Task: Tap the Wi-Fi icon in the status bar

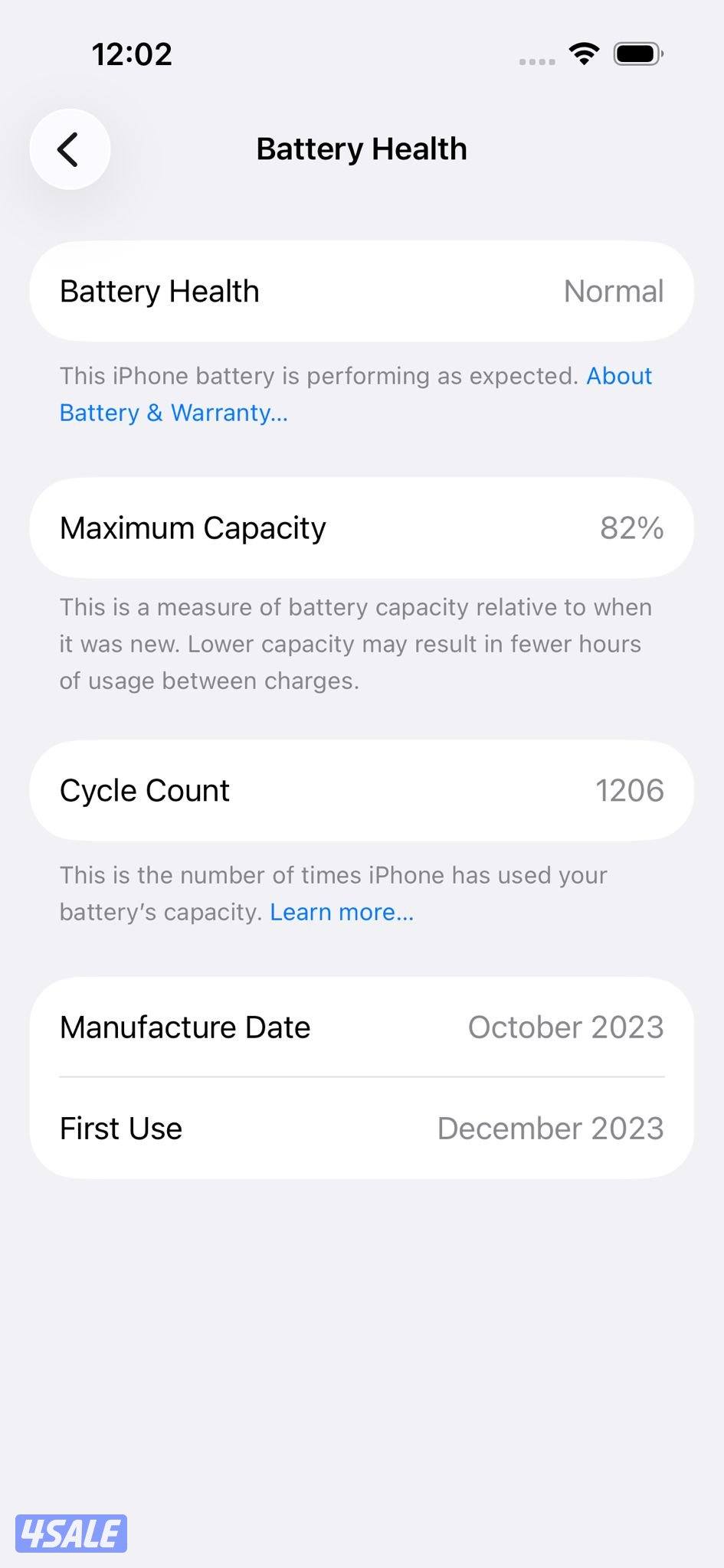Action: (583, 54)
